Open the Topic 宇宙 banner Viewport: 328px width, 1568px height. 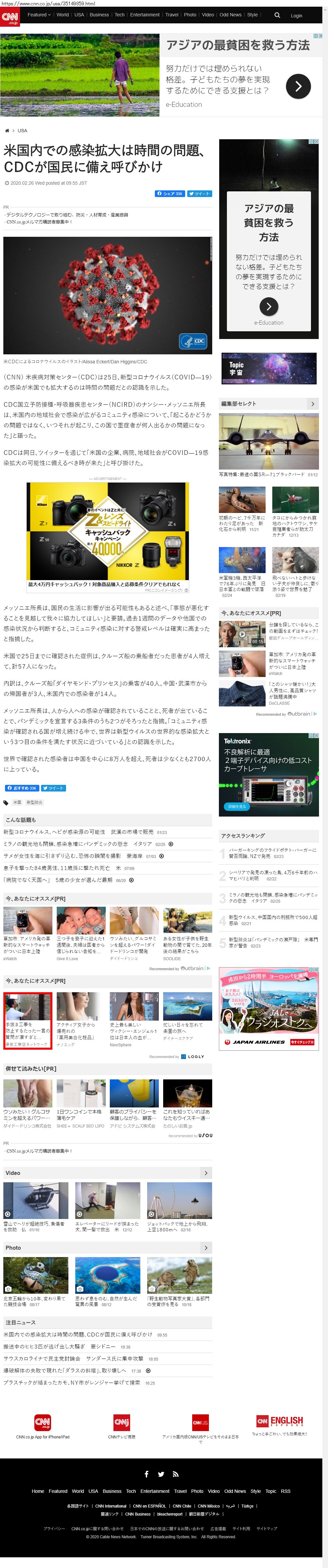[x=268, y=368]
